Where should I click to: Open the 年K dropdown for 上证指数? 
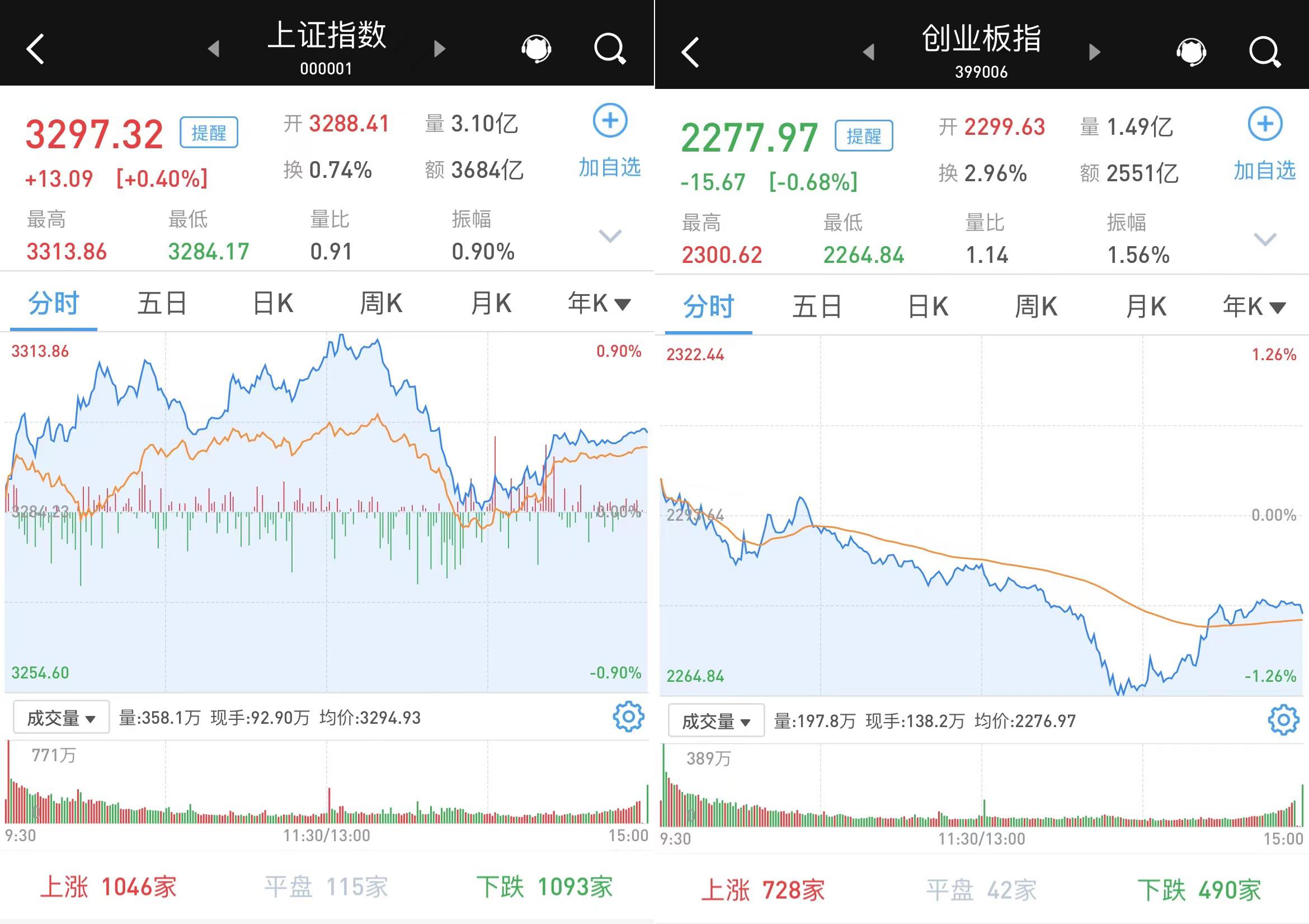coord(599,303)
